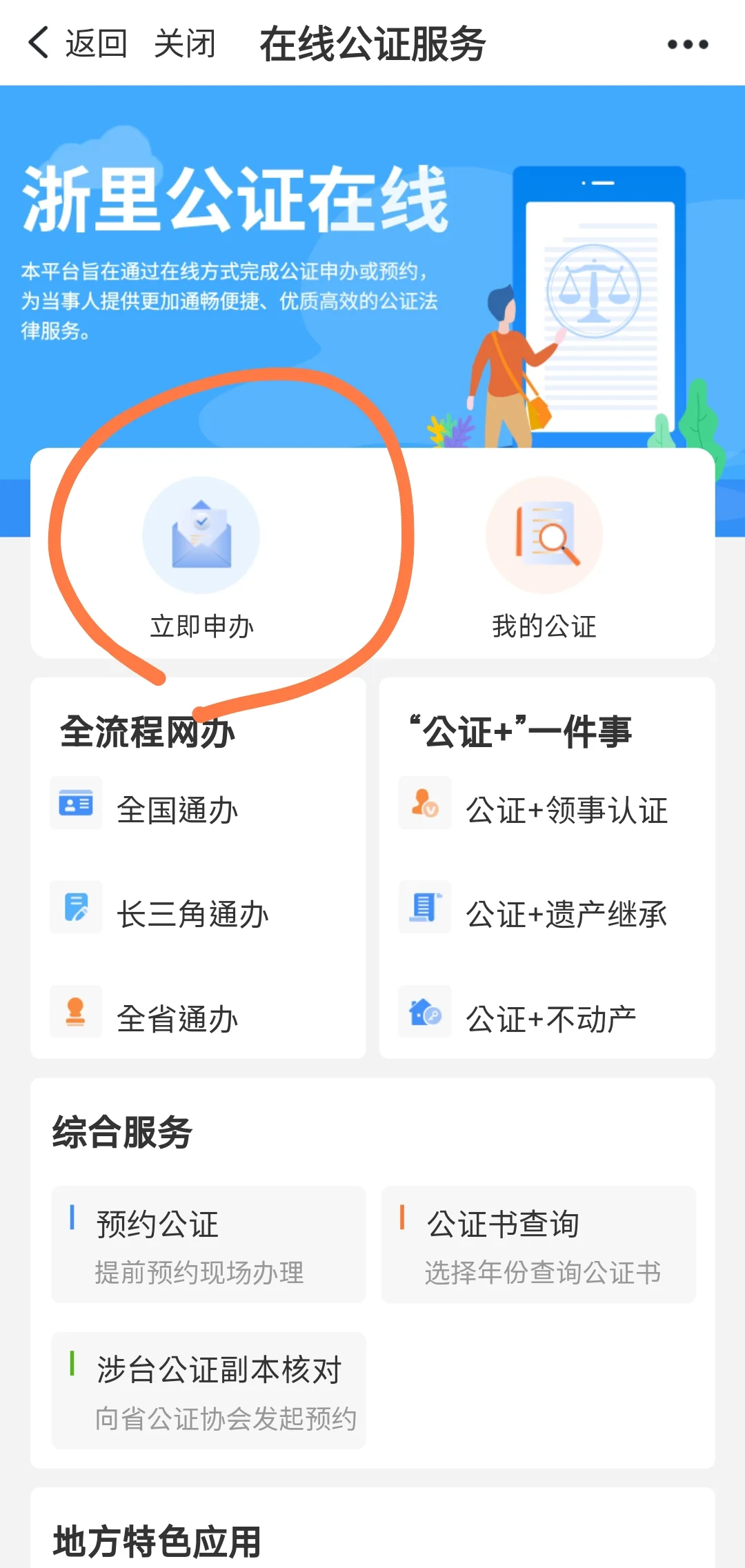745x1568 pixels.
Task: Open 长三角通办 option
Action: (192, 914)
